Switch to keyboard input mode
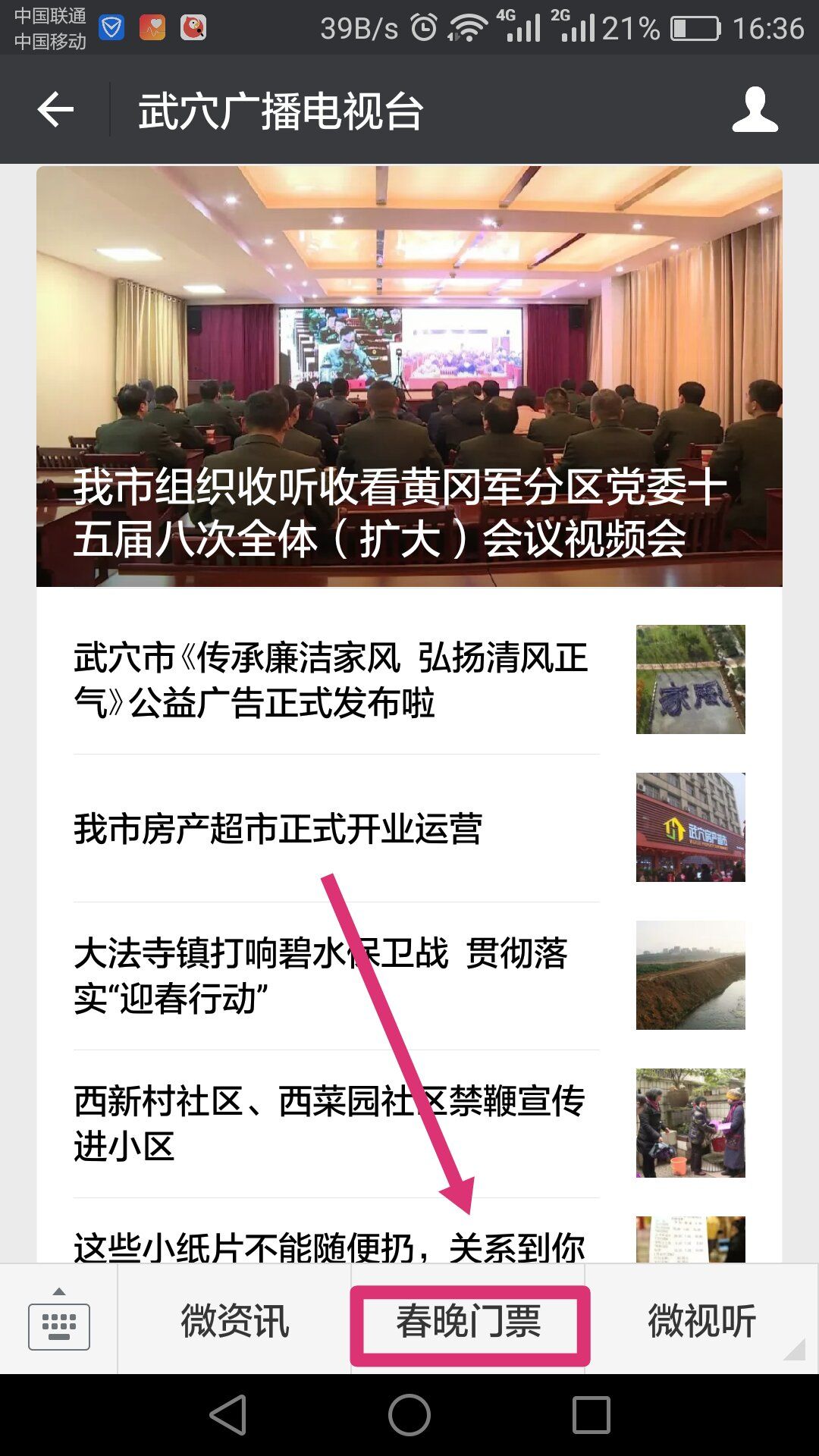The height and width of the screenshot is (1456, 819). (x=59, y=1321)
